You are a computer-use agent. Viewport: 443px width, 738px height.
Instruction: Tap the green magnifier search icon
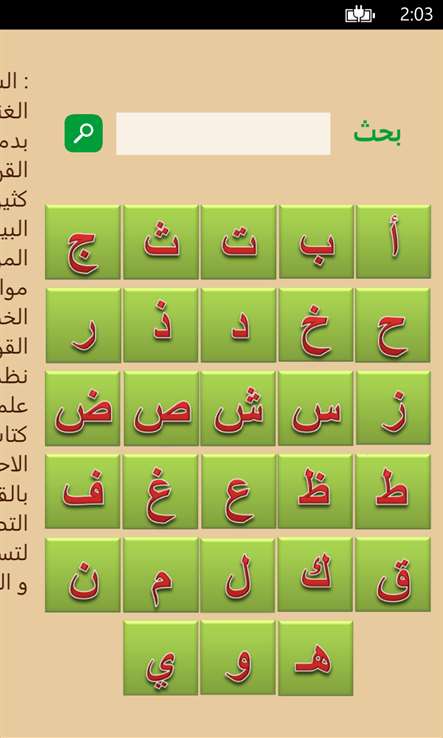pyautogui.click(x=84, y=133)
